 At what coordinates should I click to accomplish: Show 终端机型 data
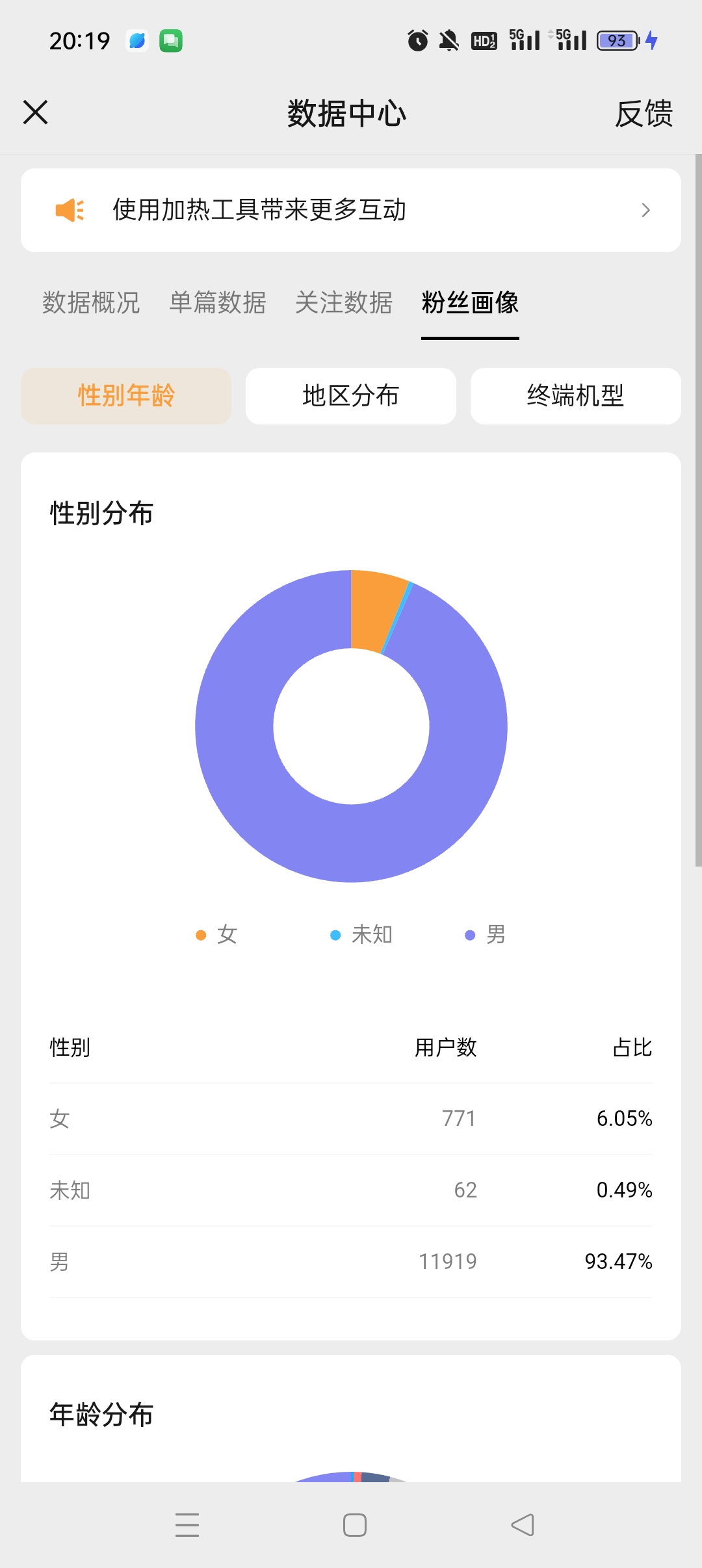click(x=576, y=396)
